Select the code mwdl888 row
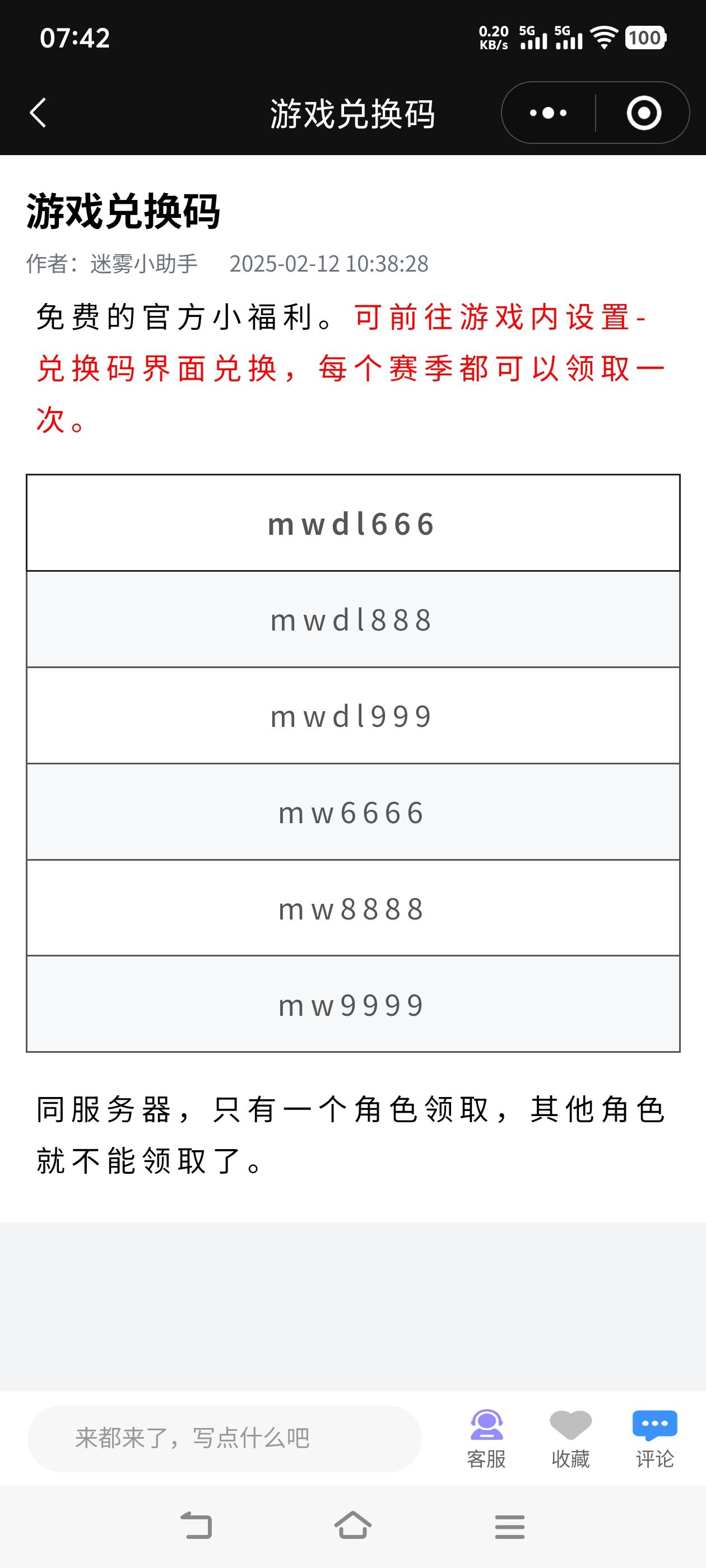Image resolution: width=706 pixels, height=1568 pixels. point(352,620)
